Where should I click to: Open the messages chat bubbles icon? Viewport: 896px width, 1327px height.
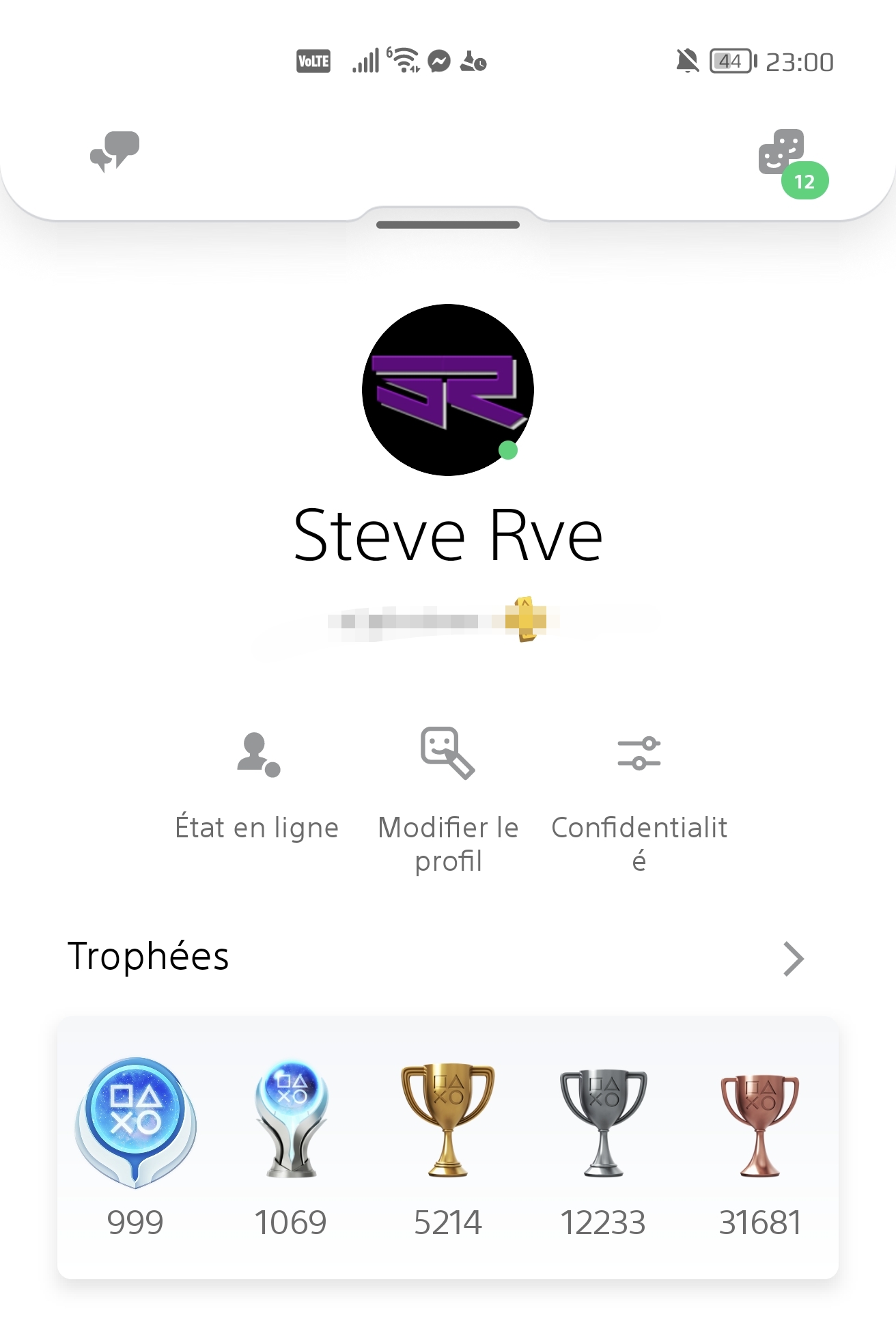point(115,152)
